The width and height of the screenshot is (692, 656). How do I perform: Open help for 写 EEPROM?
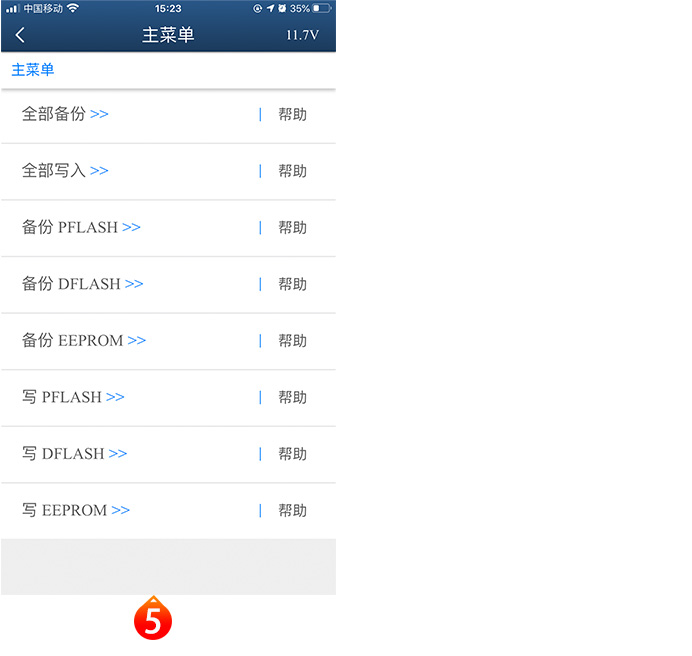tap(292, 510)
